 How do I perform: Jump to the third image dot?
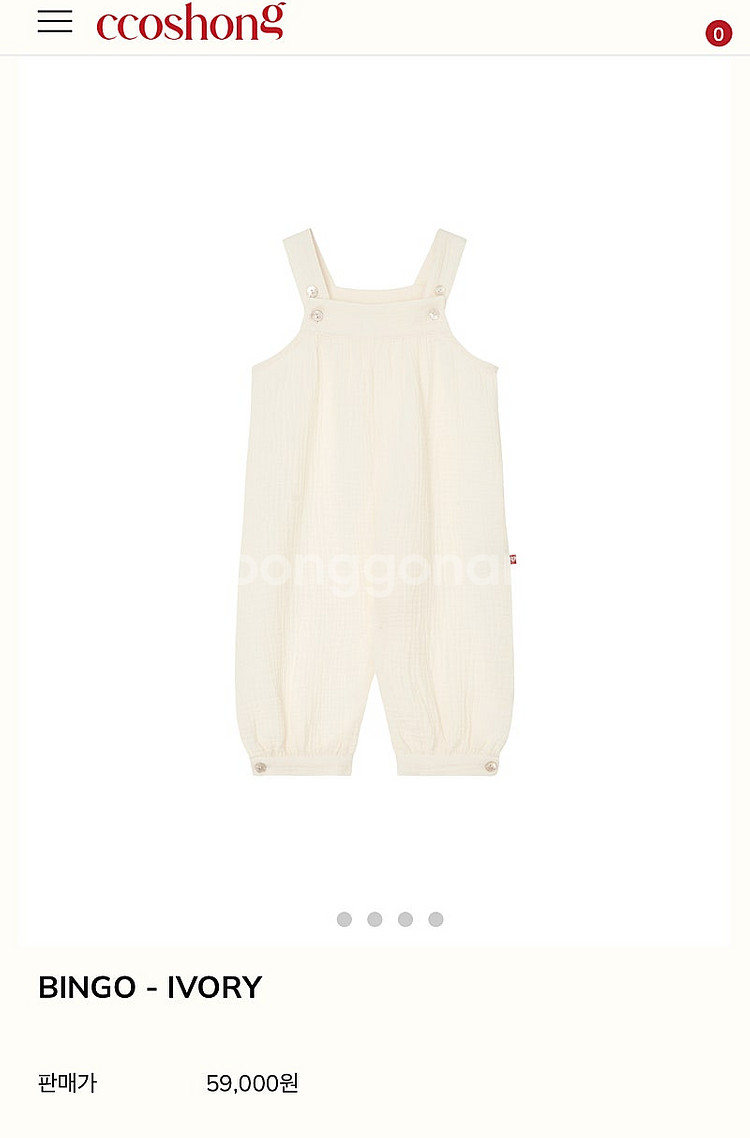pos(405,920)
